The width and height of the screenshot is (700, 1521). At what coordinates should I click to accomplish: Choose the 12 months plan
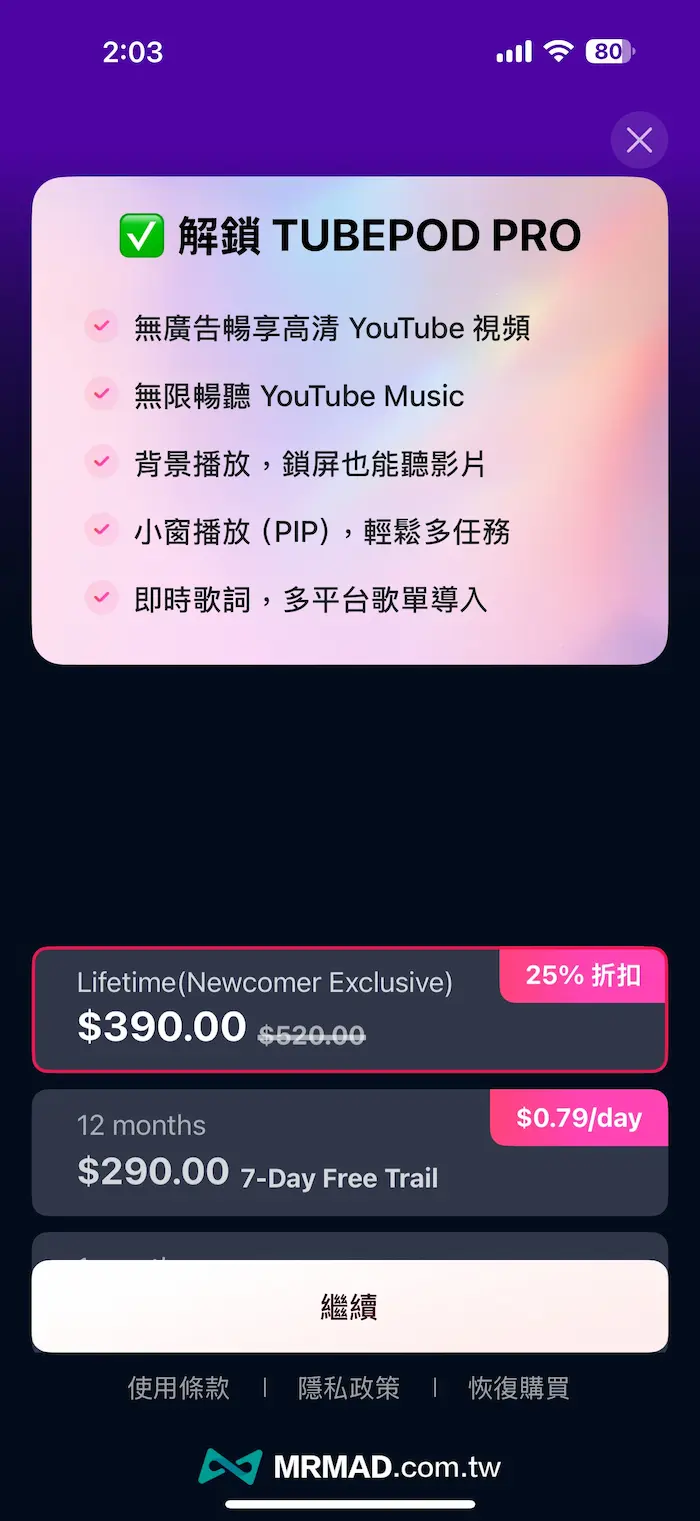349,1152
